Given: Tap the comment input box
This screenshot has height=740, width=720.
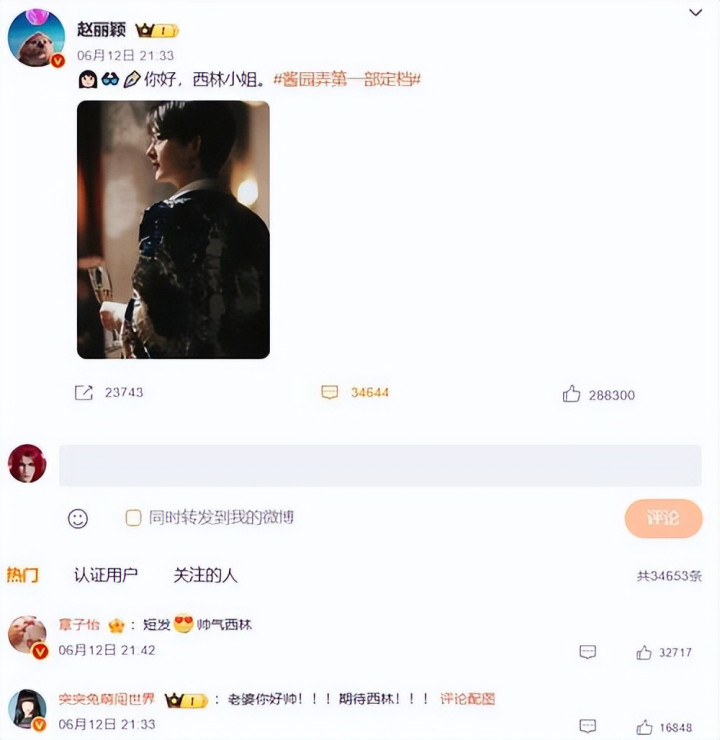Looking at the screenshot, I should point(380,465).
